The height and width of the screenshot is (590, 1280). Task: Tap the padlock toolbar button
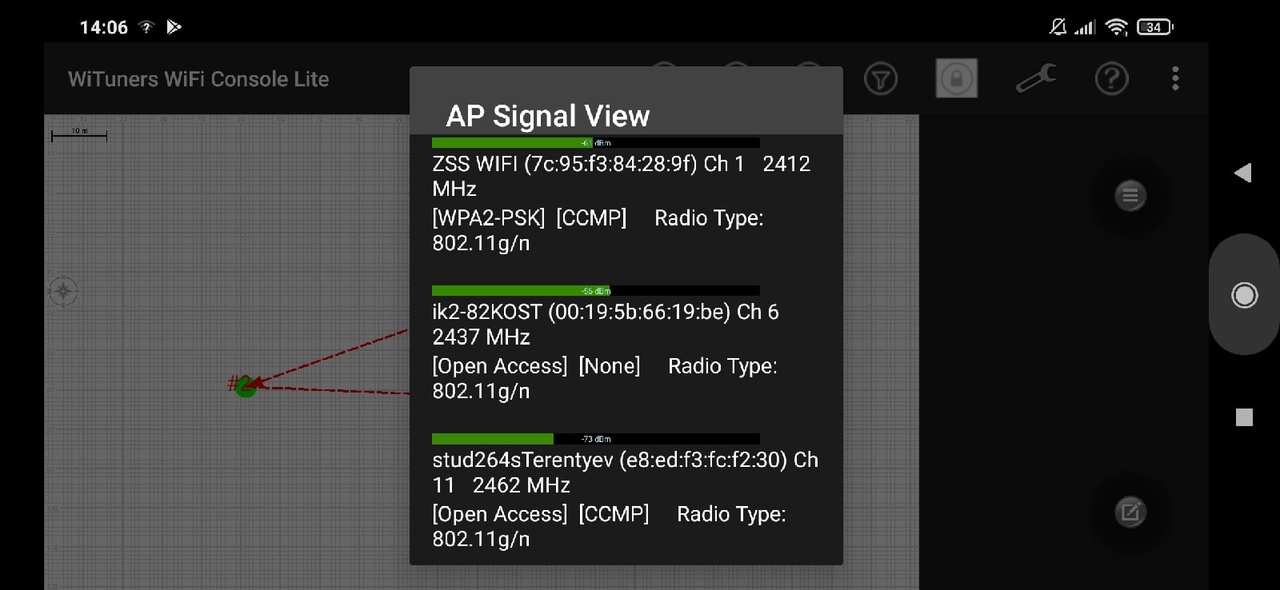[x=956, y=79]
